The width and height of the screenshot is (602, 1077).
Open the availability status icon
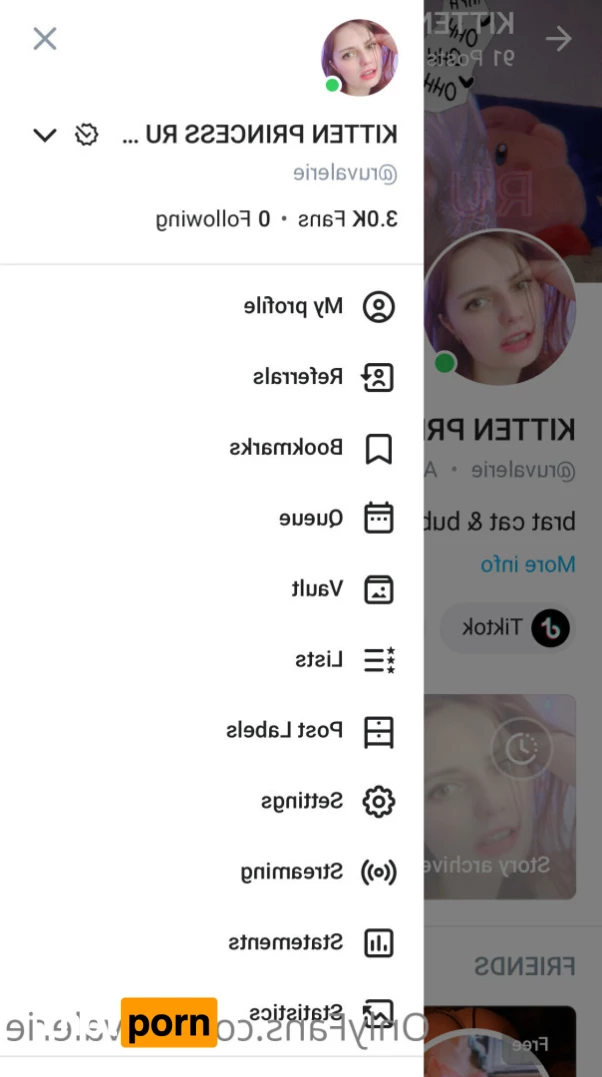click(87, 134)
